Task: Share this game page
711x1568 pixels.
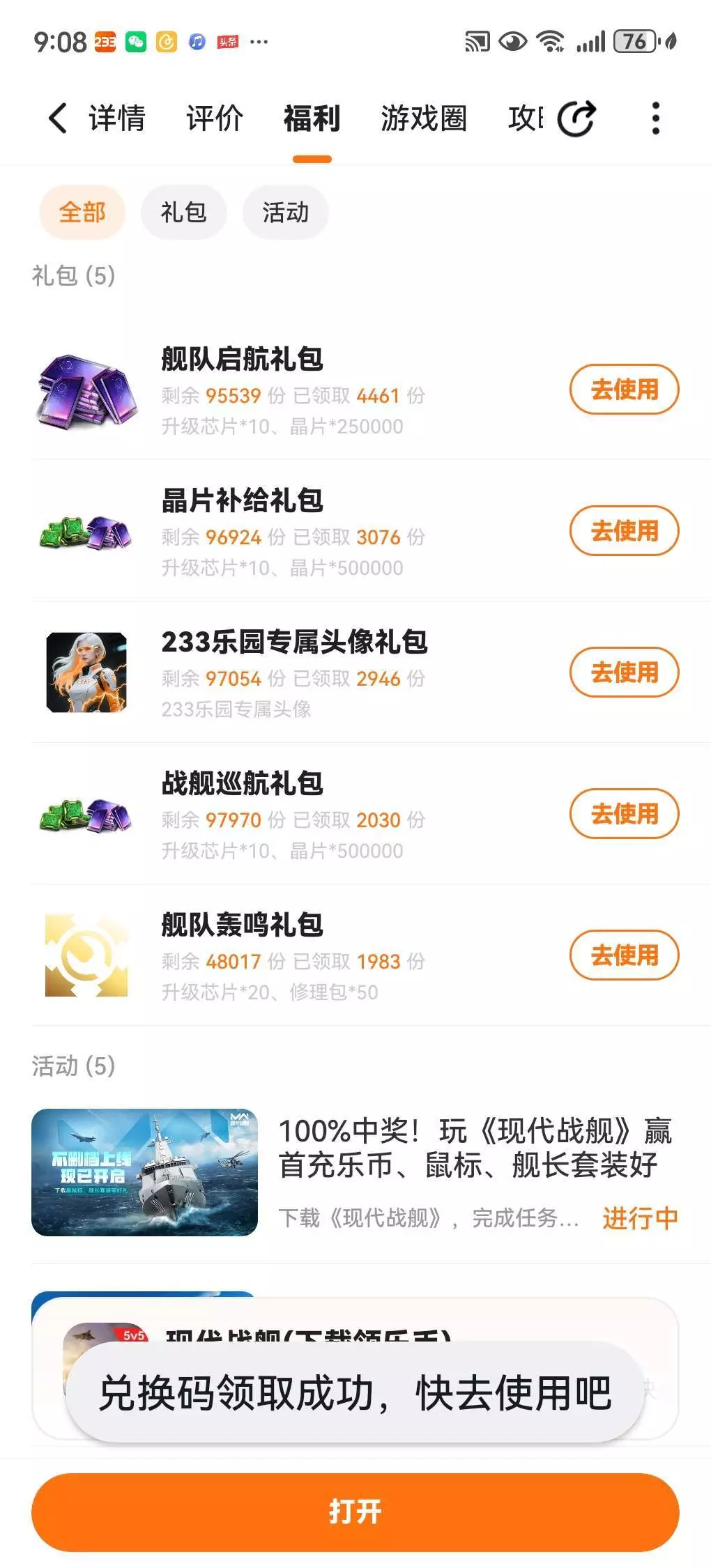Action: [577, 118]
